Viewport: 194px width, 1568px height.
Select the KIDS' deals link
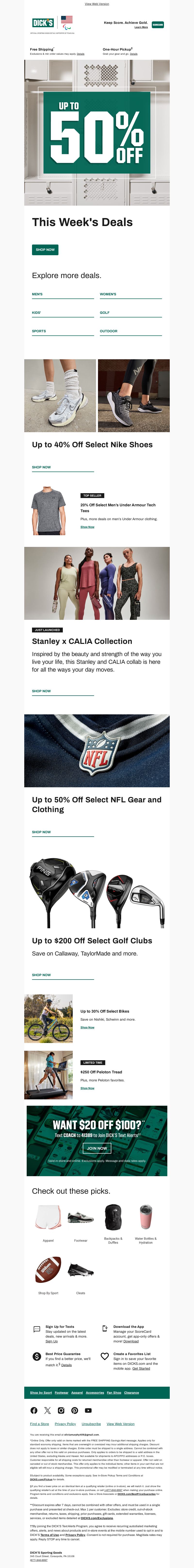coord(36,312)
